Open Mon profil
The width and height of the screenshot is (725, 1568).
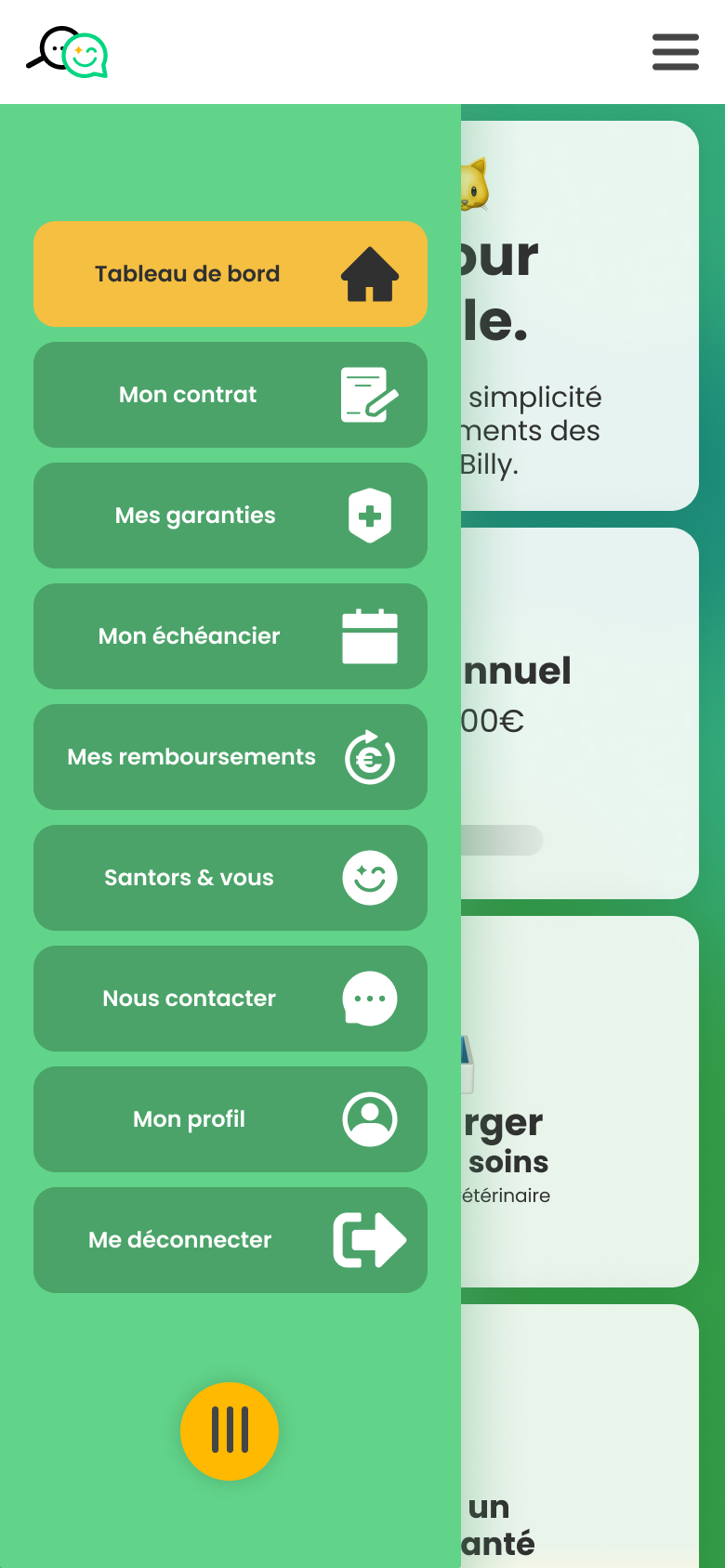pyautogui.click(x=230, y=1119)
